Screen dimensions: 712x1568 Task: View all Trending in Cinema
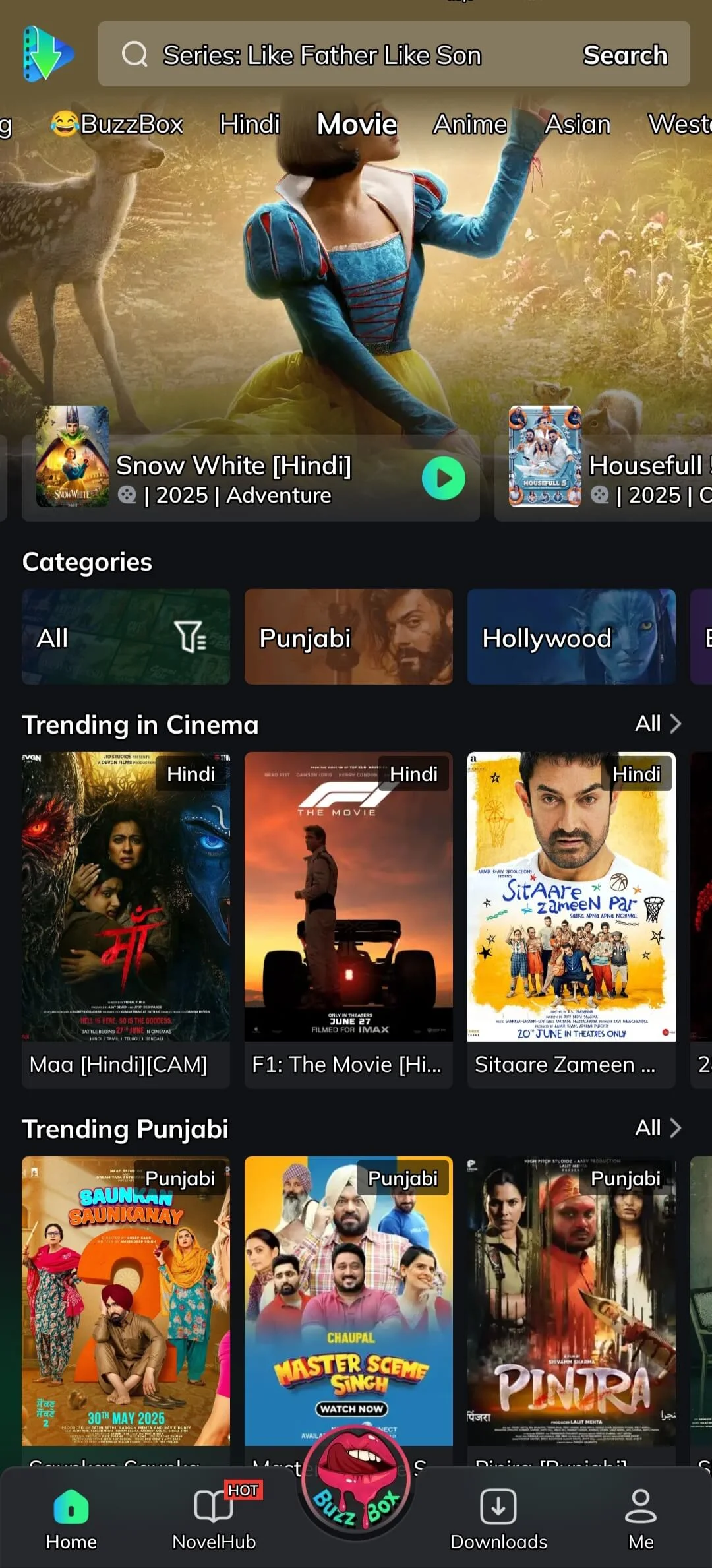[657, 724]
